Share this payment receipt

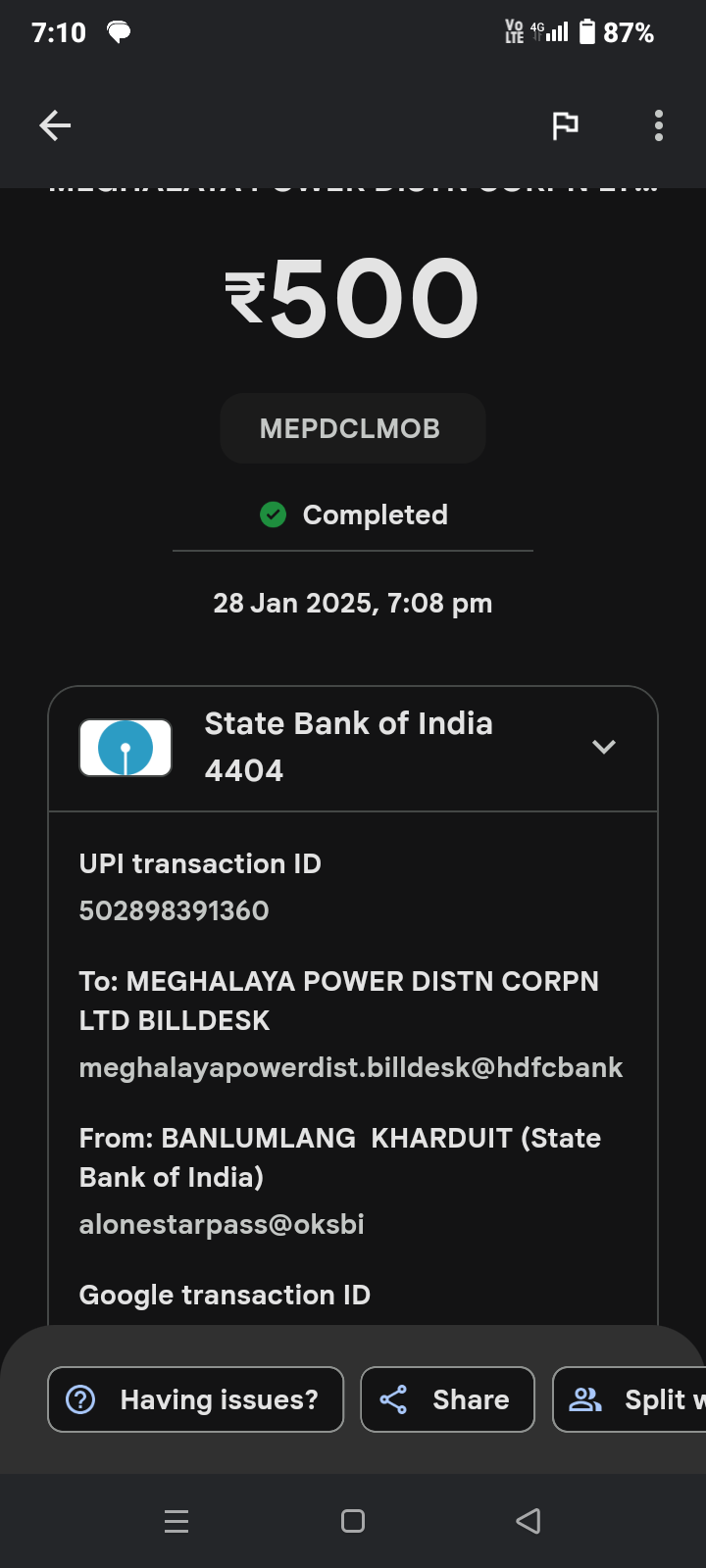[448, 1399]
